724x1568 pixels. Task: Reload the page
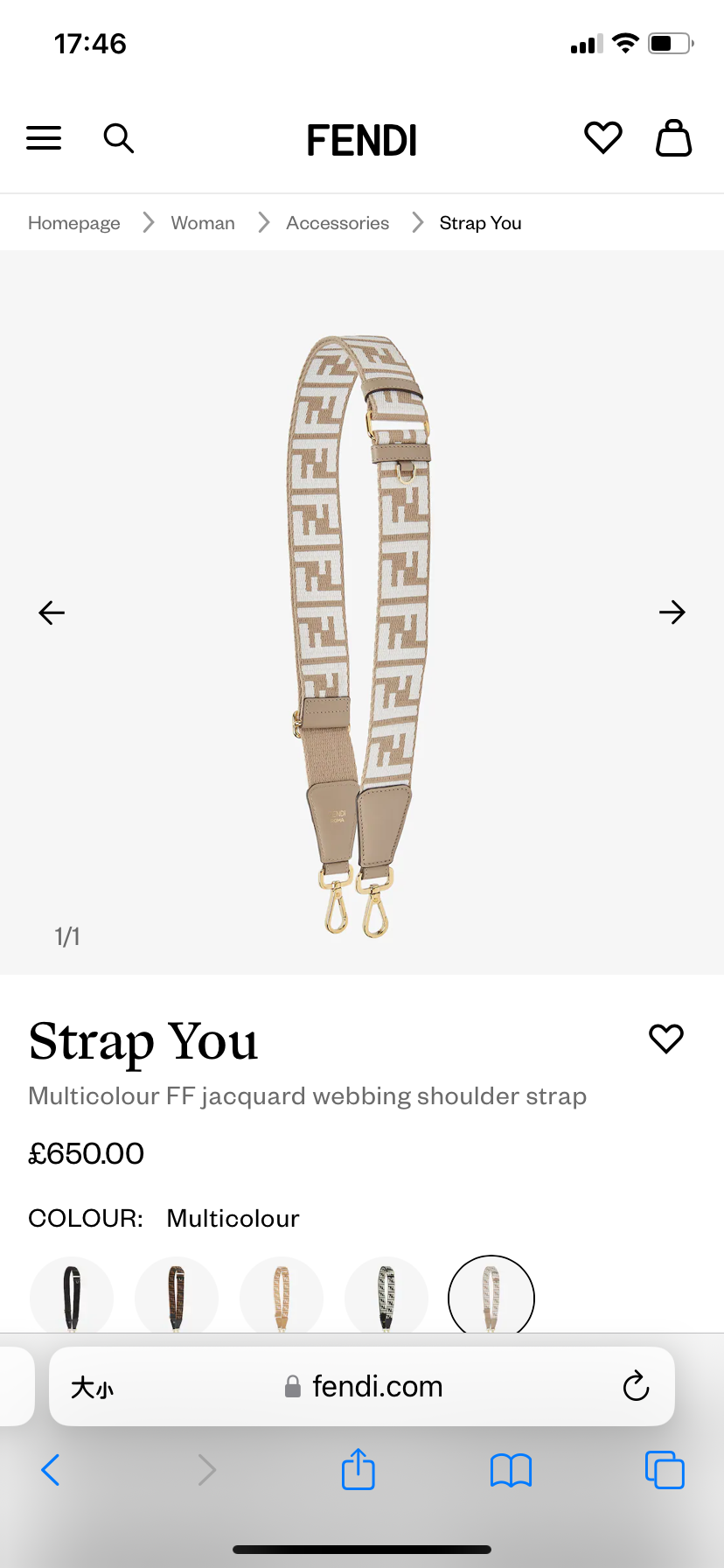636,1387
